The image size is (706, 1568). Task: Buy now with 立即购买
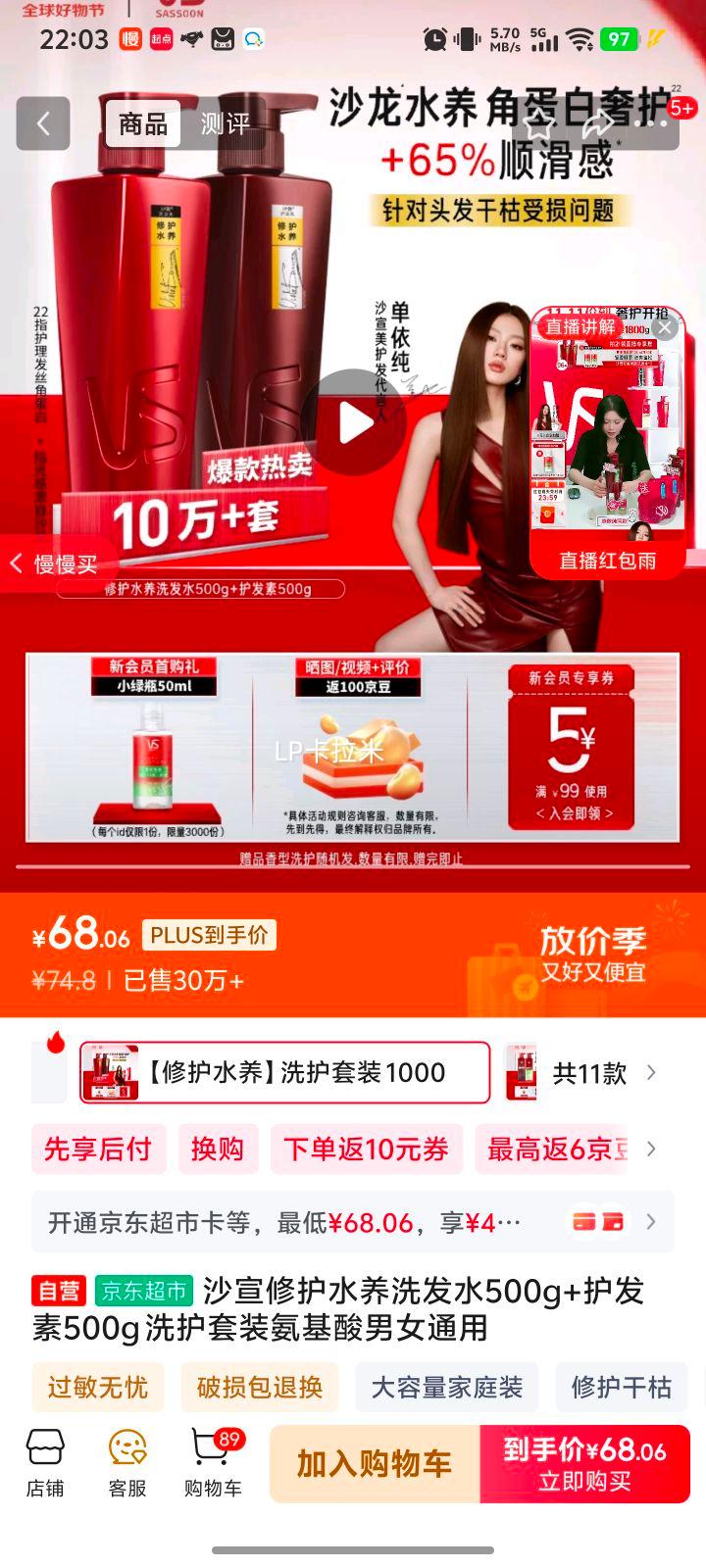584,1463
